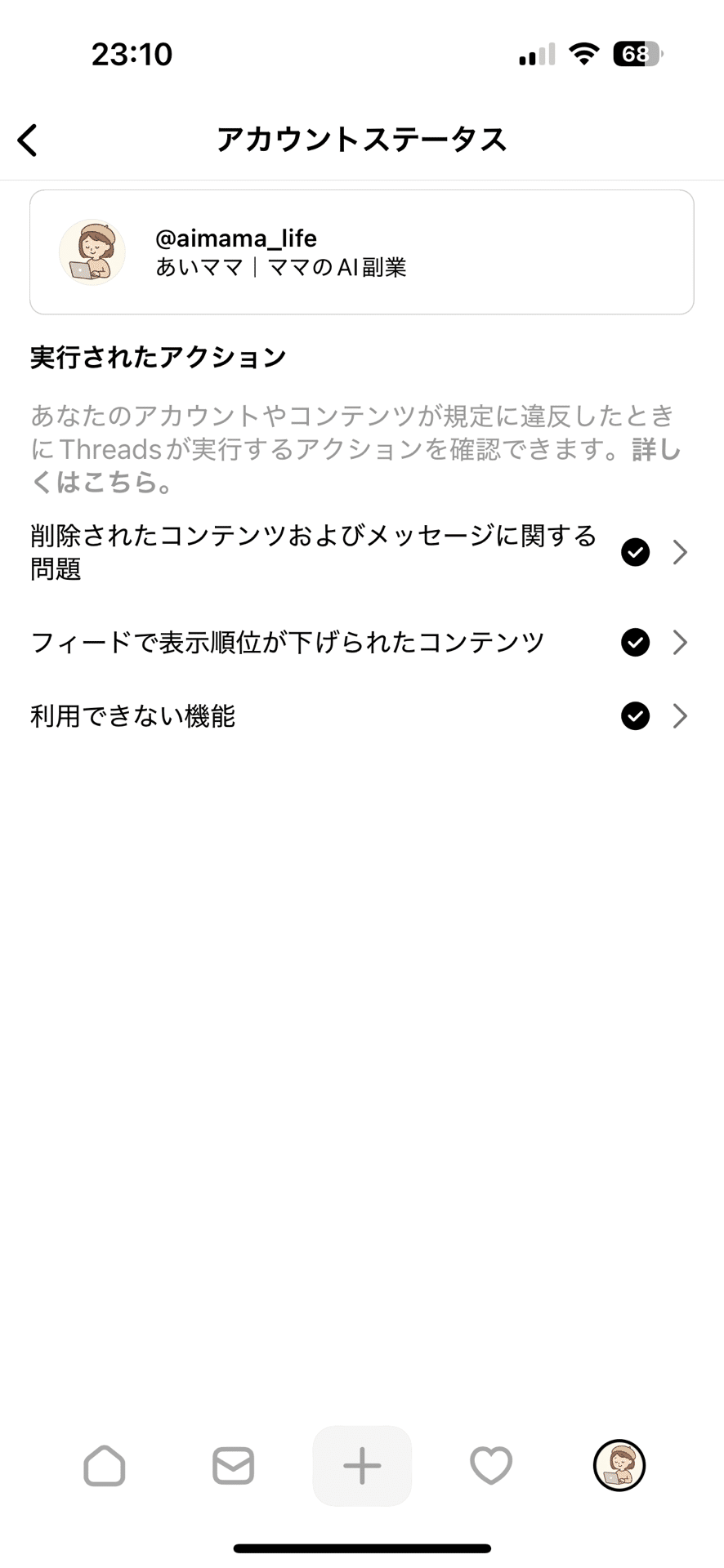Tap the checkmark beside フィードで表示順位が下げられたコンテンツ
The image size is (724, 1568).
coord(634,643)
